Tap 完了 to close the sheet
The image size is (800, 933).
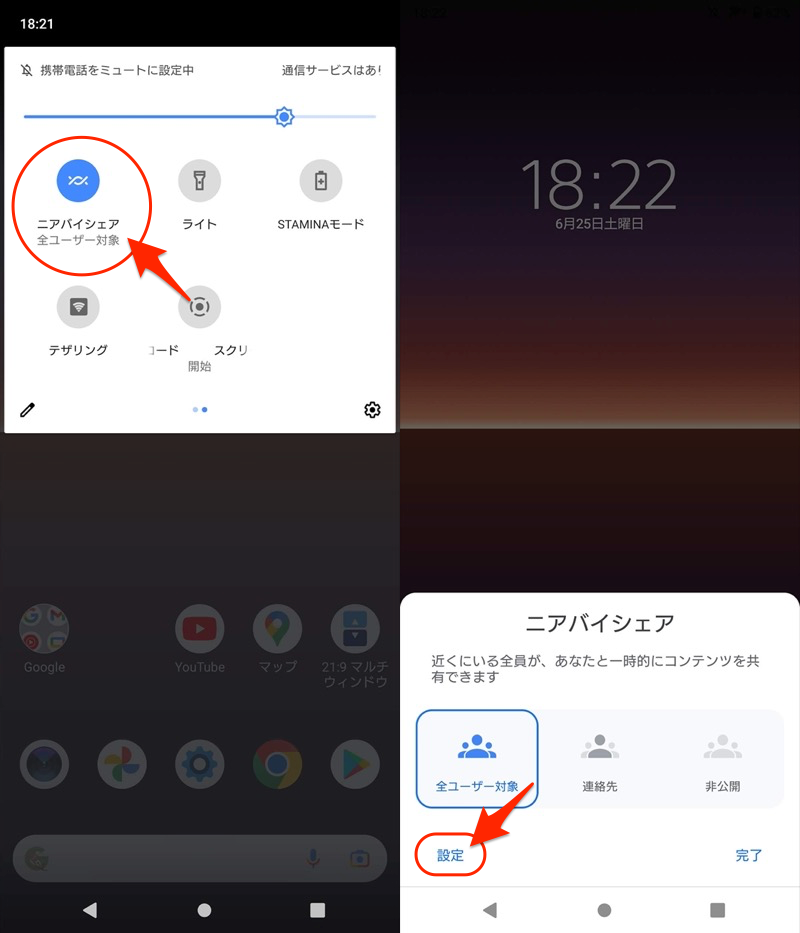749,855
